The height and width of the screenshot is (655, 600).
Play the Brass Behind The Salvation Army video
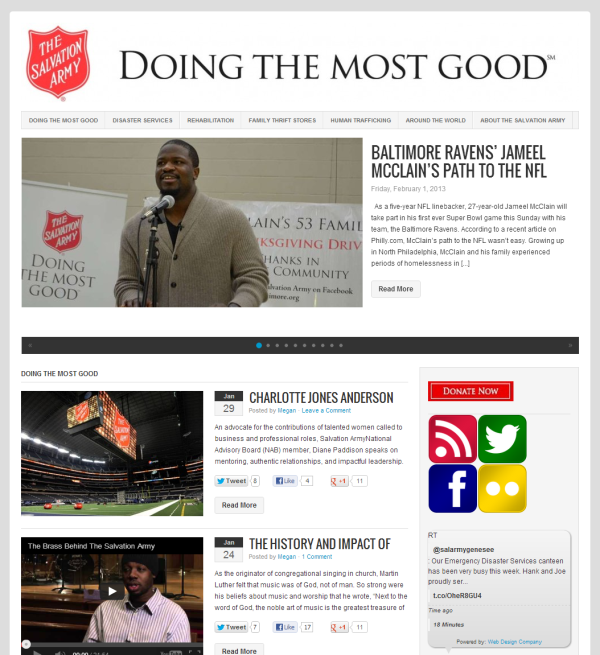coord(112,591)
